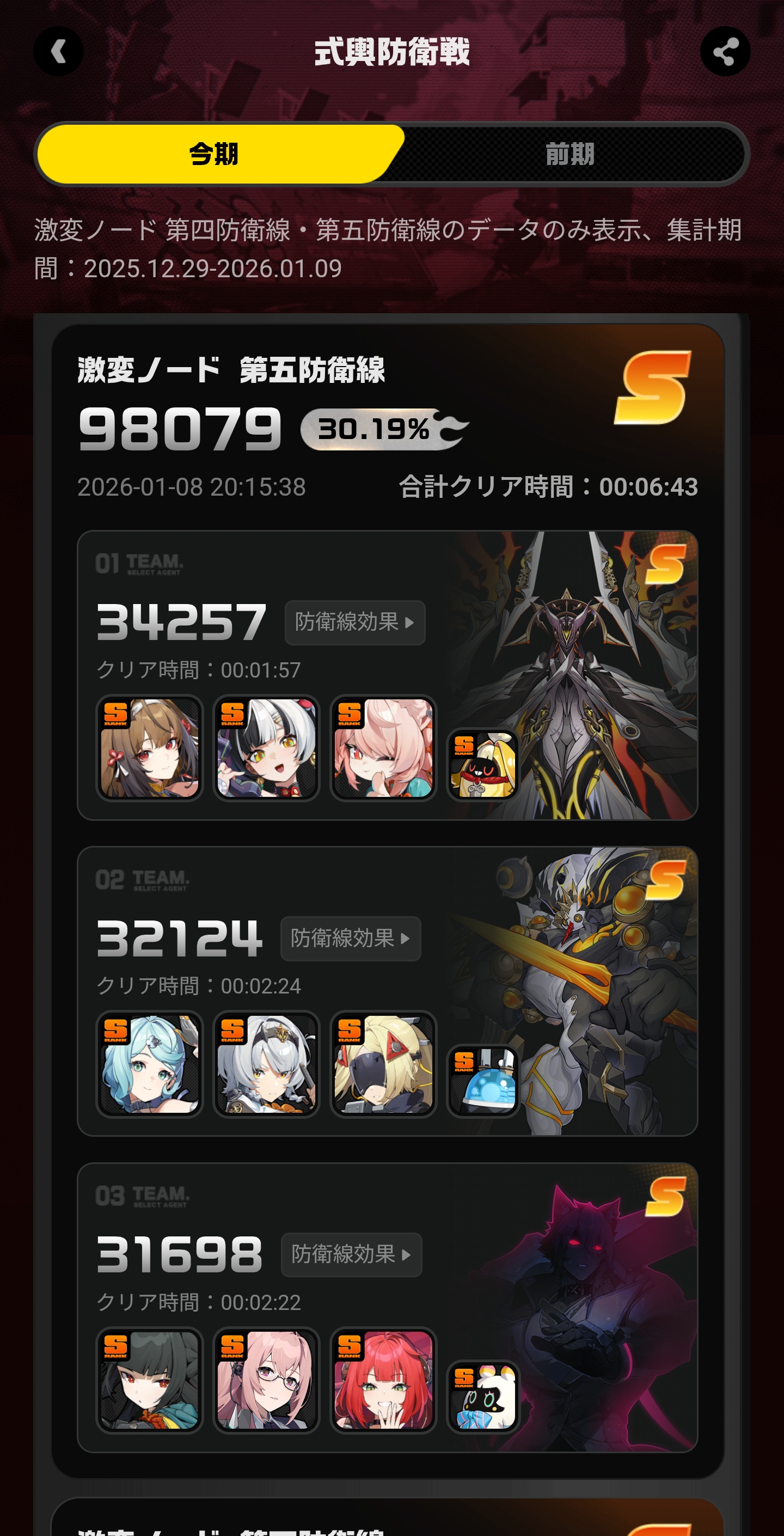Open 防衛線効果 for the 34257 team
The height and width of the screenshot is (1536, 784).
[355, 623]
